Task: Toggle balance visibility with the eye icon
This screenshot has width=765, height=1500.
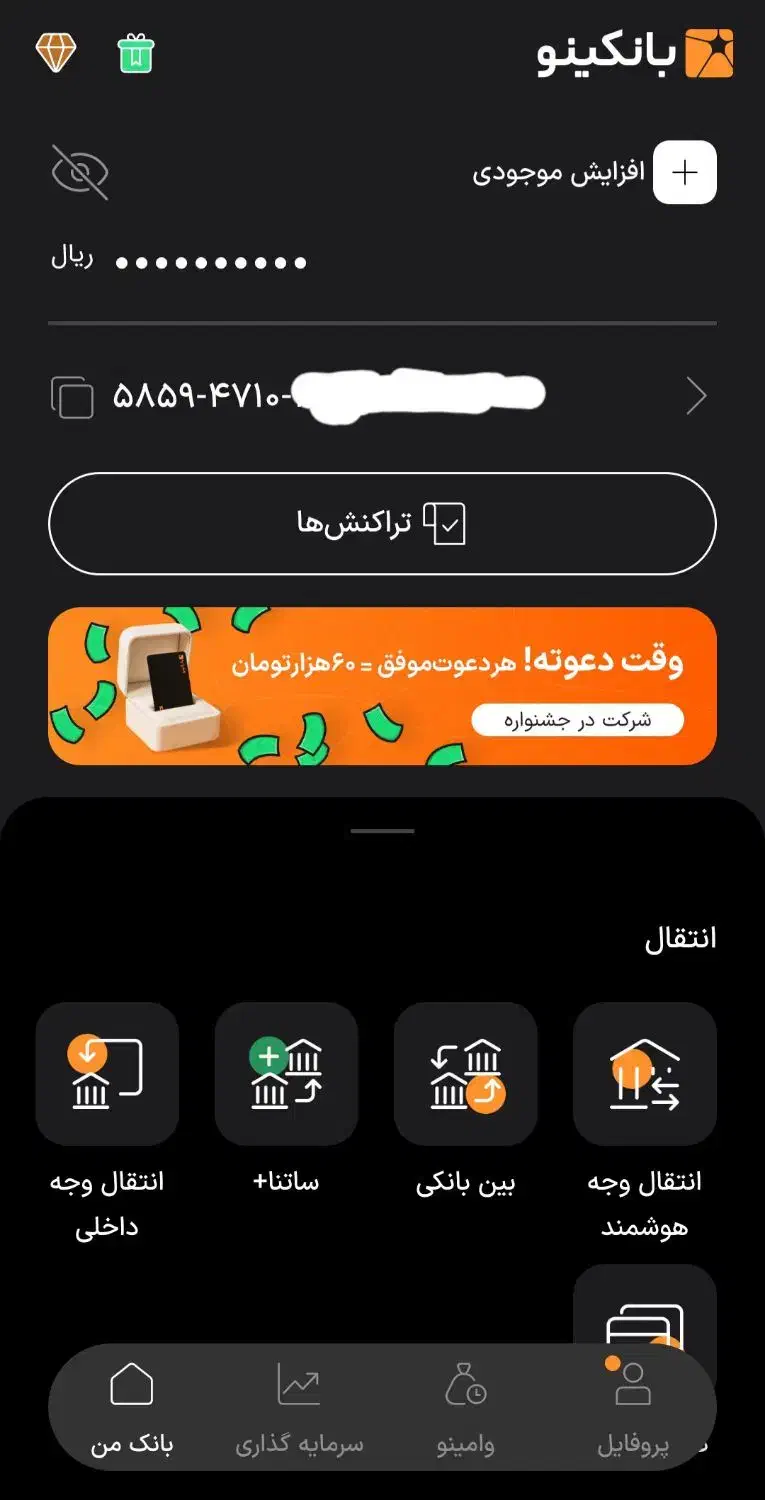Action: point(82,172)
